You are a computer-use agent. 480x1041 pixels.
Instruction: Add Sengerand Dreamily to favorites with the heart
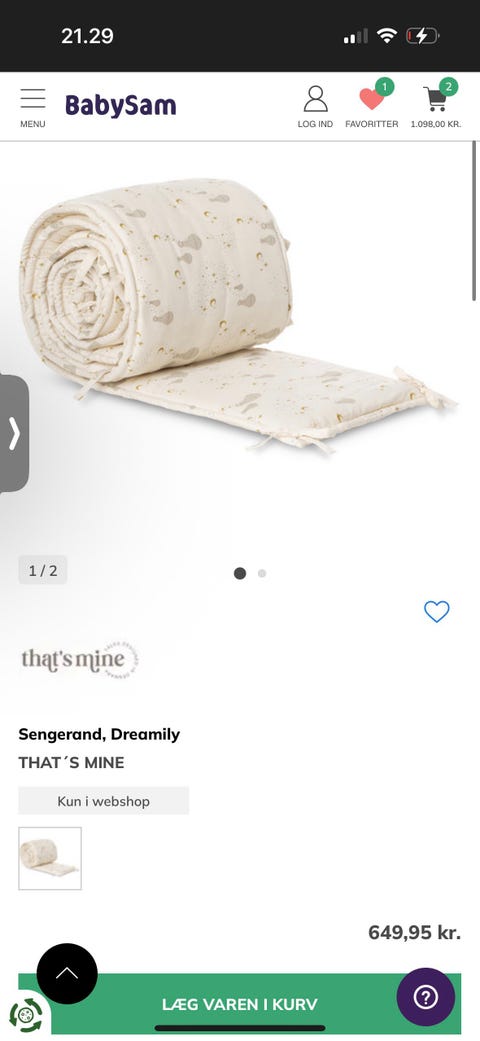437,611
